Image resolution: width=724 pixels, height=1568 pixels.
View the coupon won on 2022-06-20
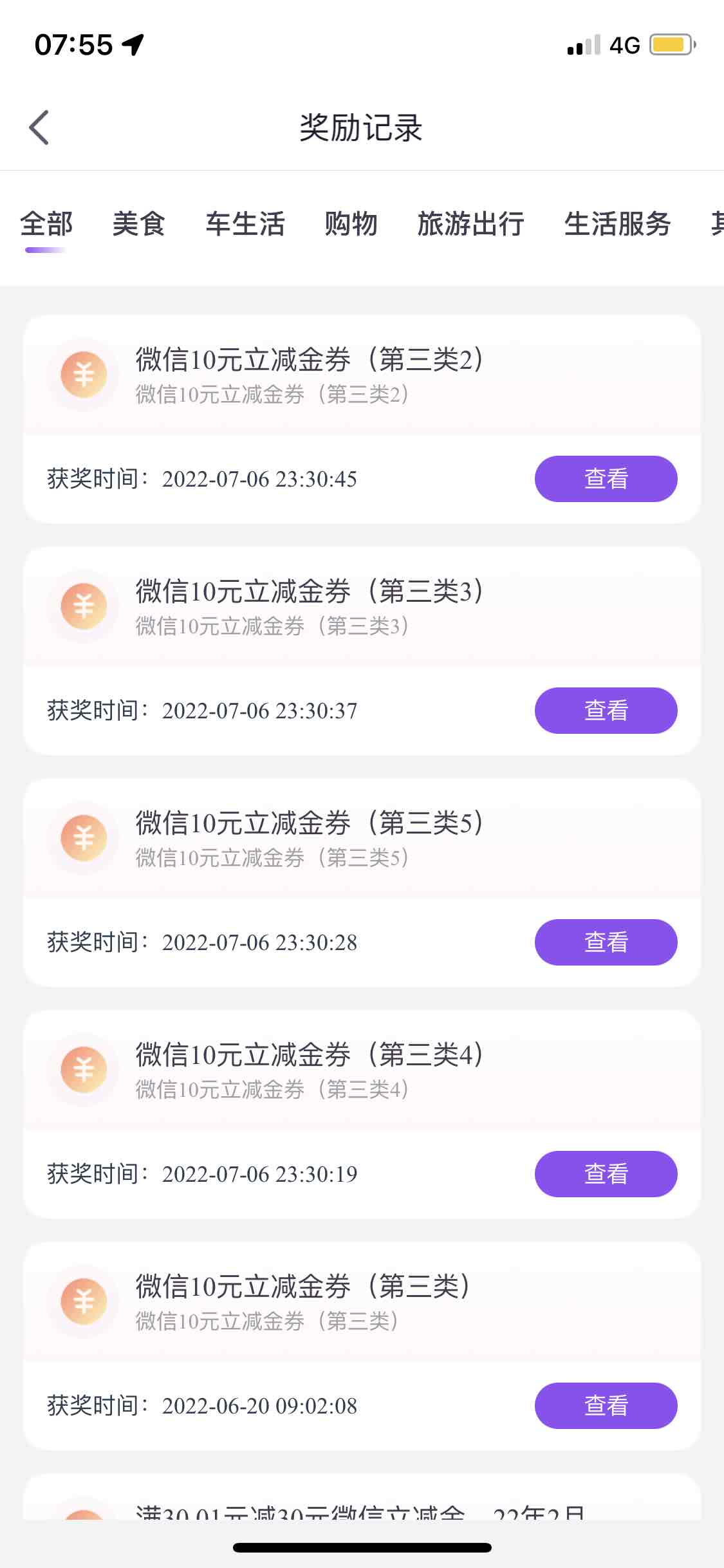[x=606, y=1406]
